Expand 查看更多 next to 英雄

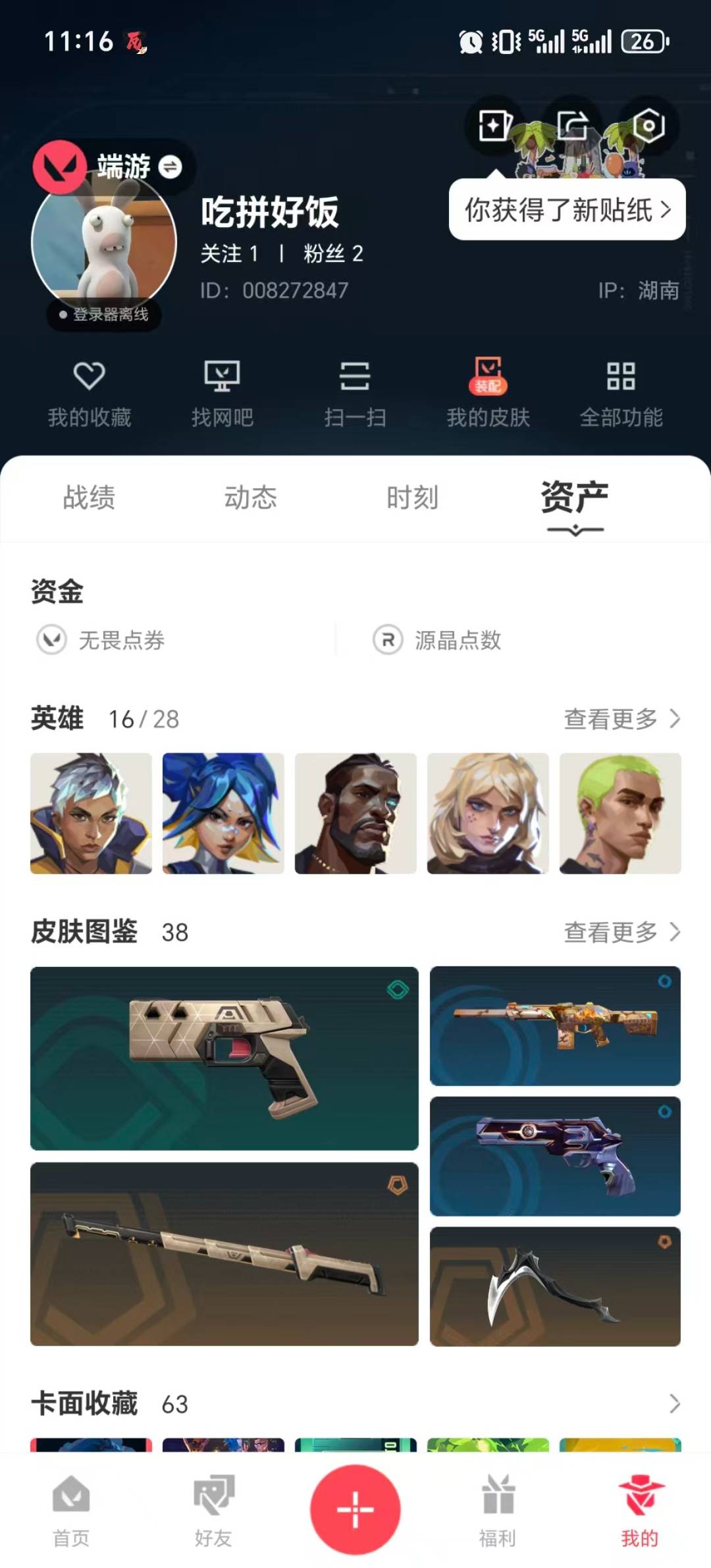621,719
